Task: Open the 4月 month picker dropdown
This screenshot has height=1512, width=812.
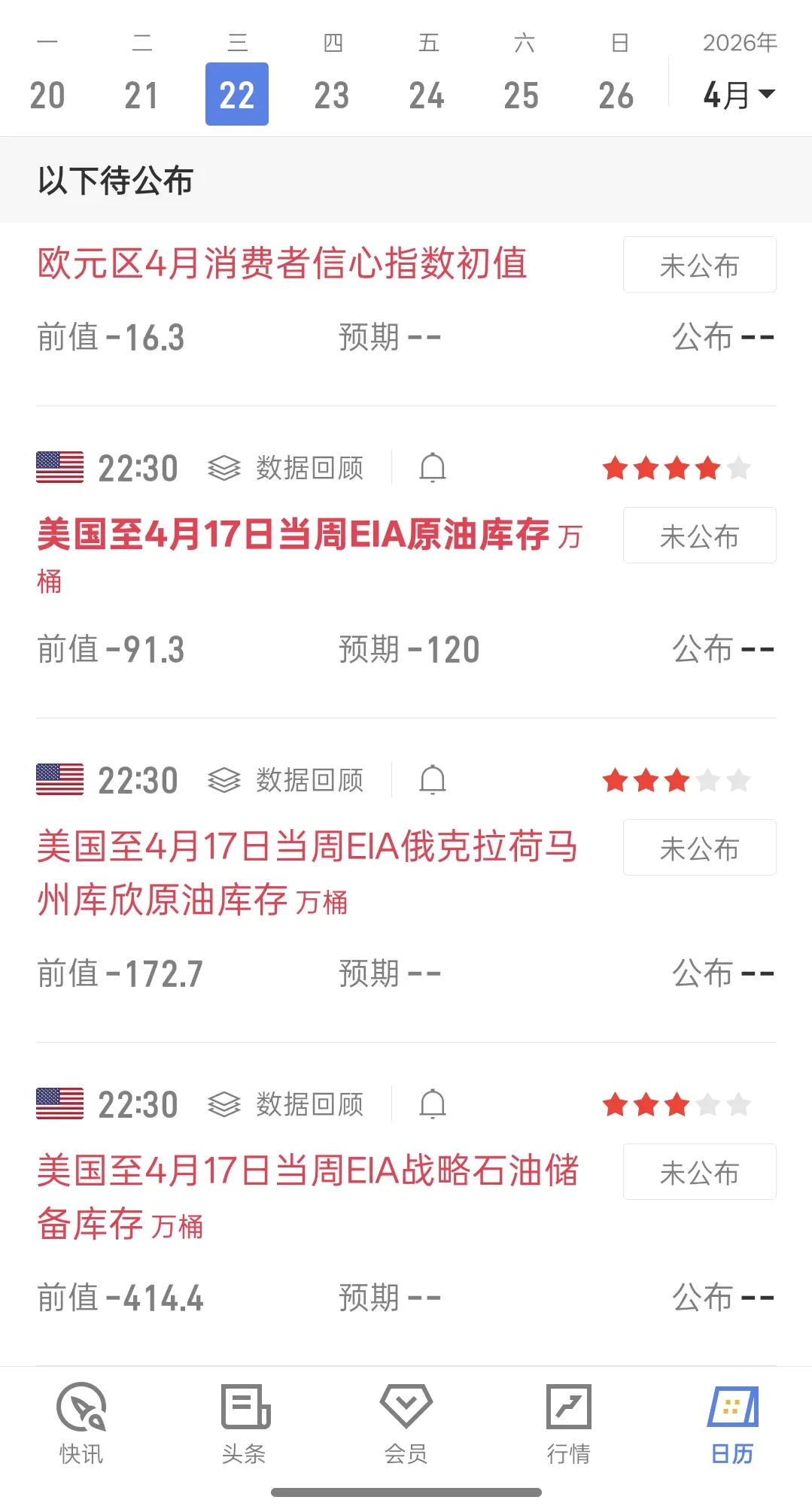Action: pyautogui.click(x=739, y=95)
